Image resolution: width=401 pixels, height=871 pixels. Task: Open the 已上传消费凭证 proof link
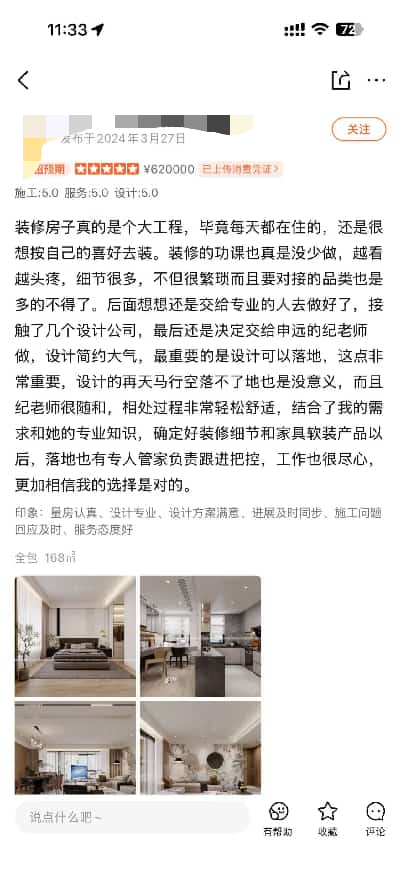pos(240,169)
